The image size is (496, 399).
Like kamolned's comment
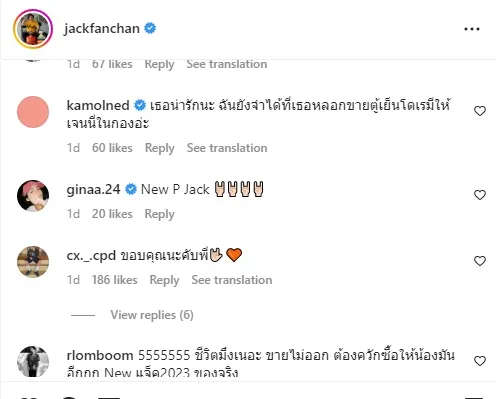[x=480, y=111]
